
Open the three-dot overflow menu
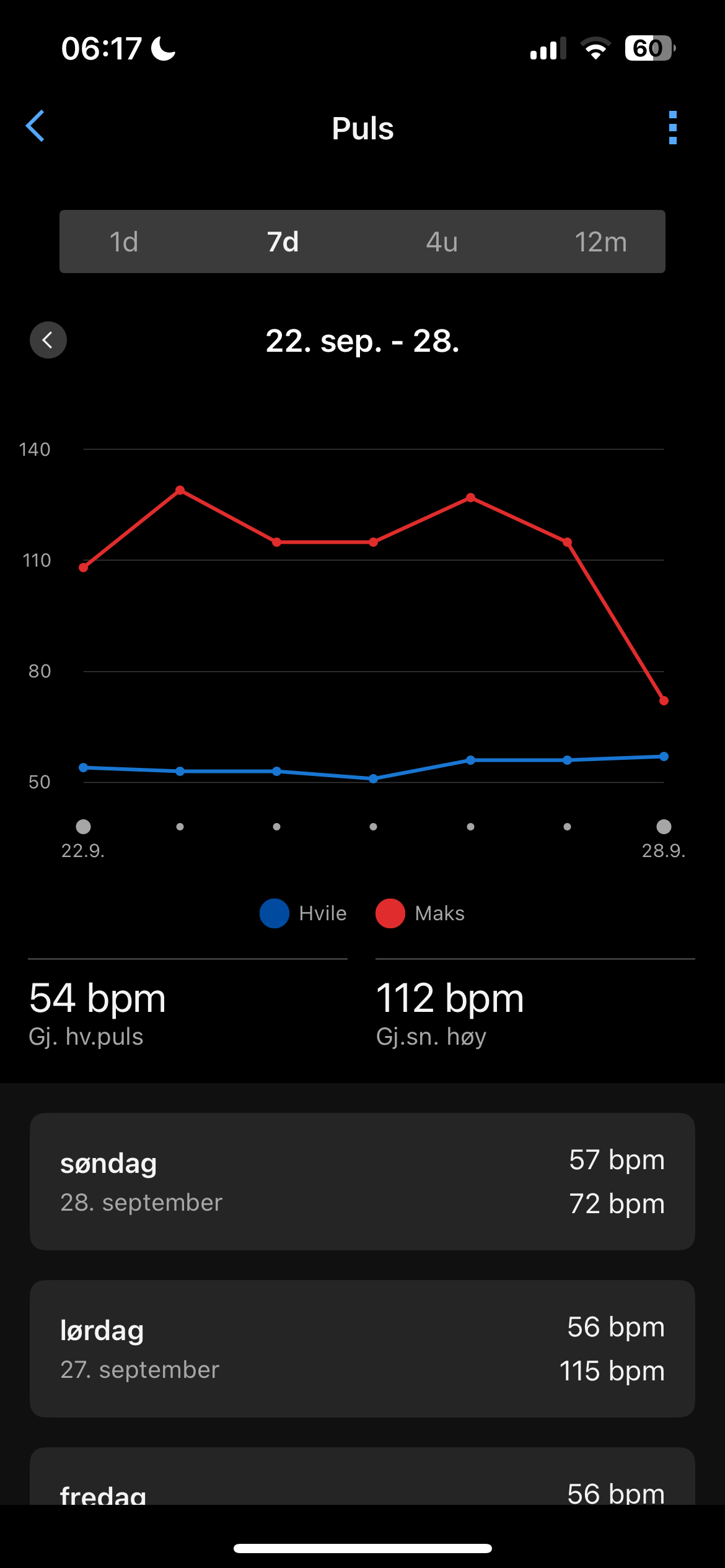672,128
